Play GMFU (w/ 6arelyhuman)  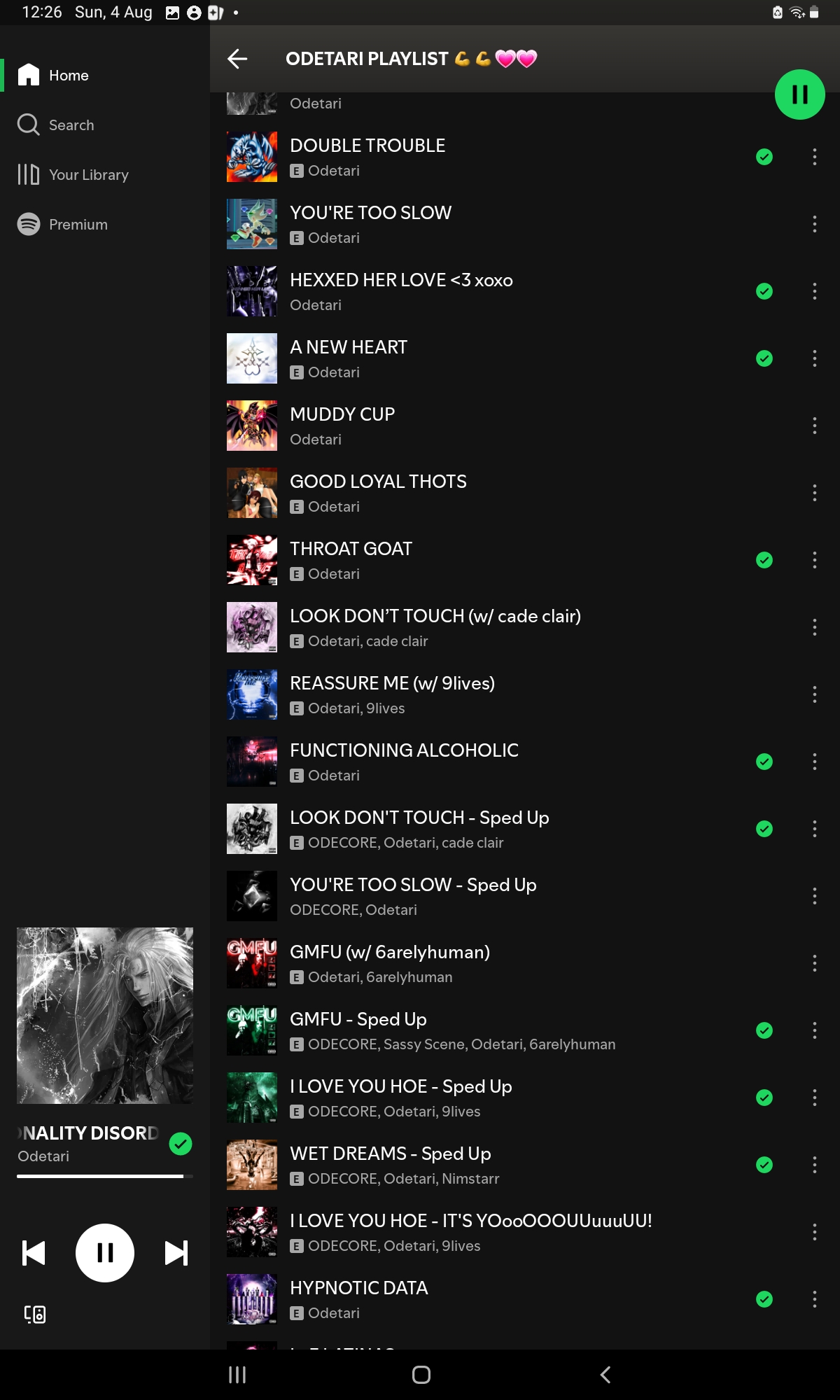[389, 952]
